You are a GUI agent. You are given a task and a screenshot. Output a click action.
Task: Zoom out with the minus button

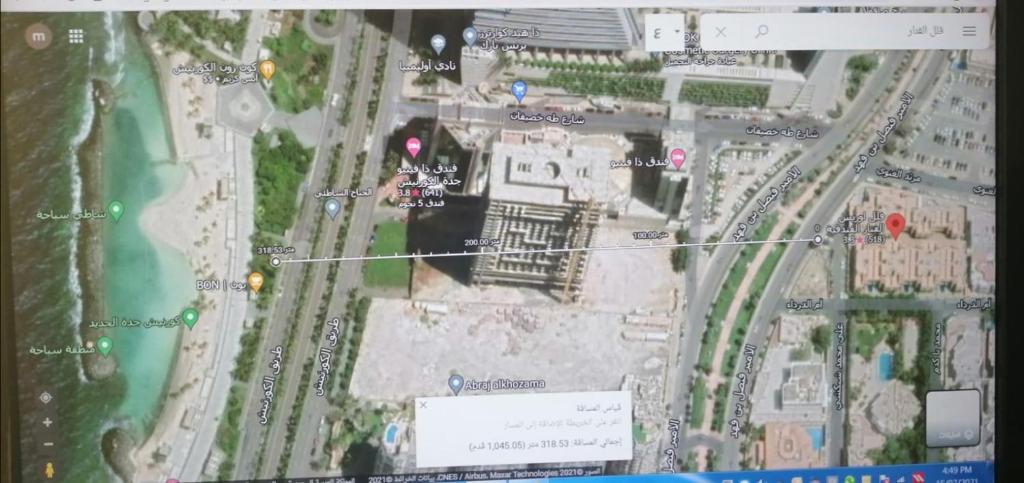(47, 444)
